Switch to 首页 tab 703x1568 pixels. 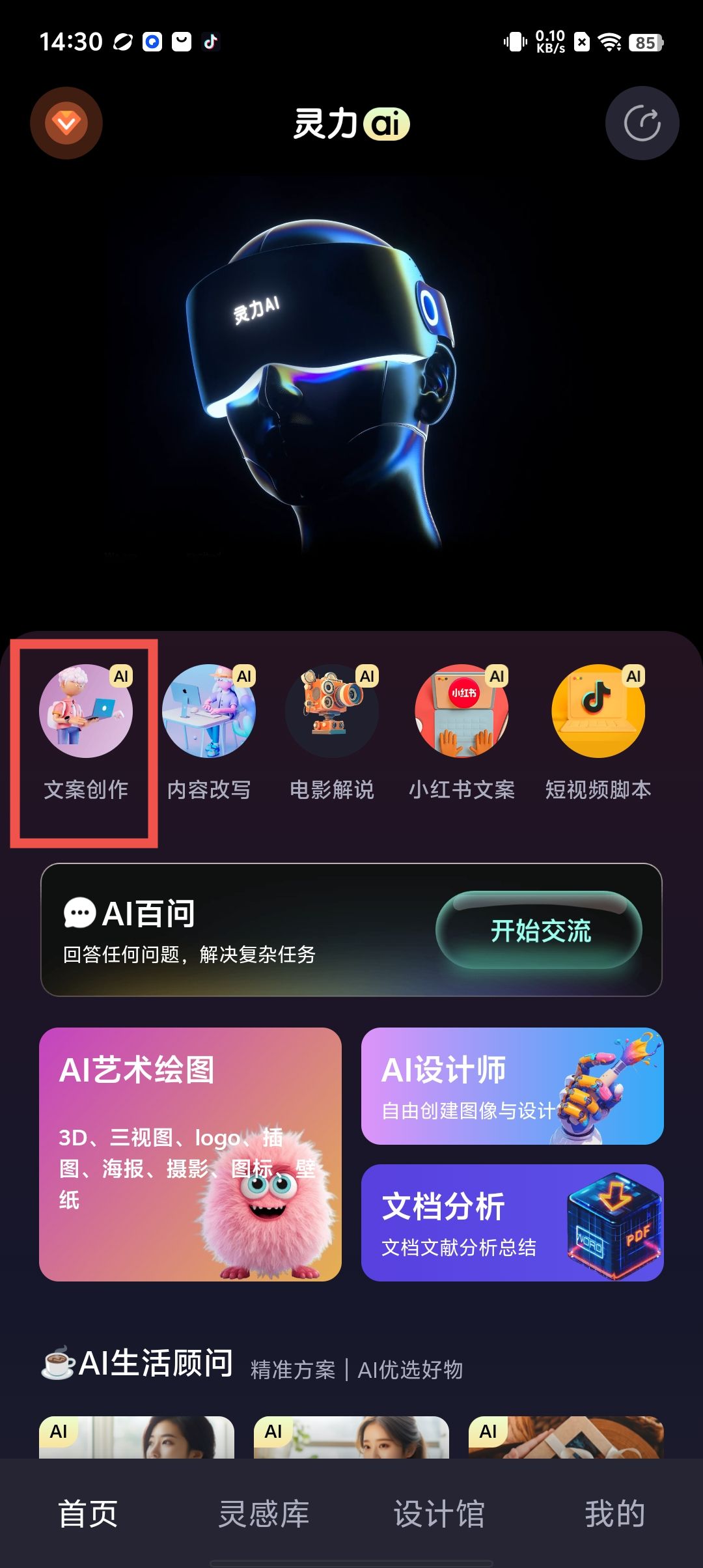point(88,1513)
